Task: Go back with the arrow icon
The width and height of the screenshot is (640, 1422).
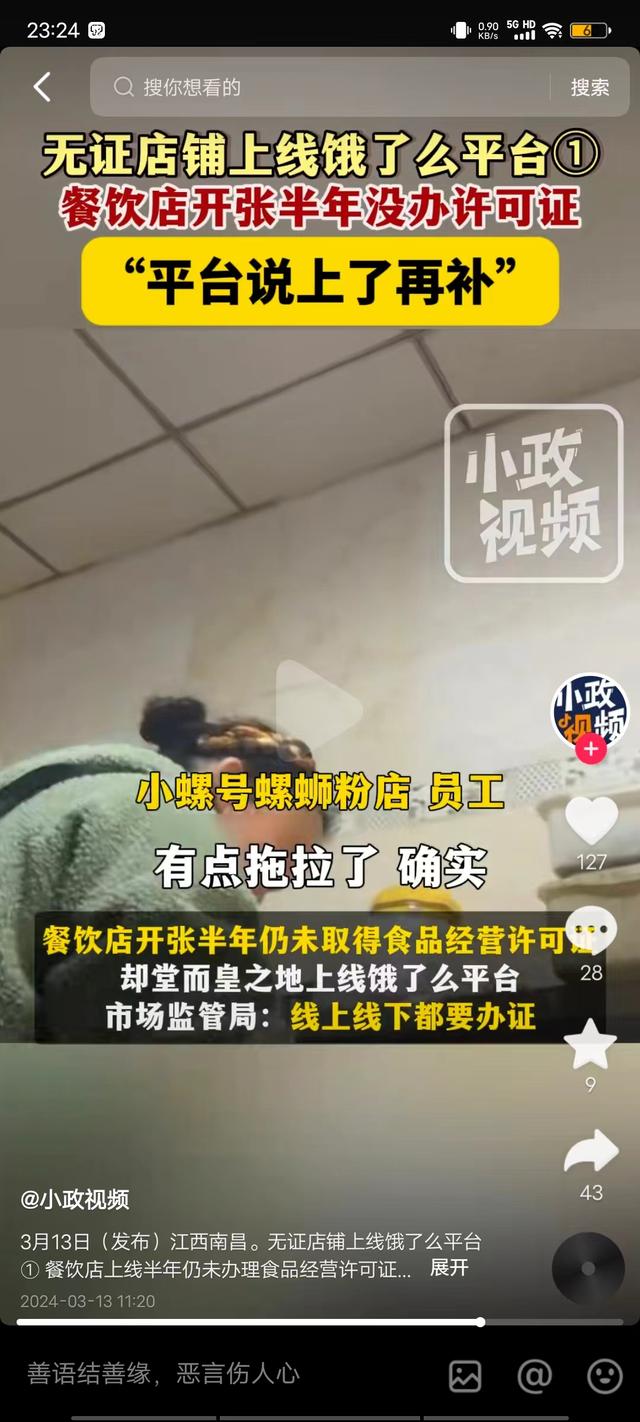Action: point(42,87)
